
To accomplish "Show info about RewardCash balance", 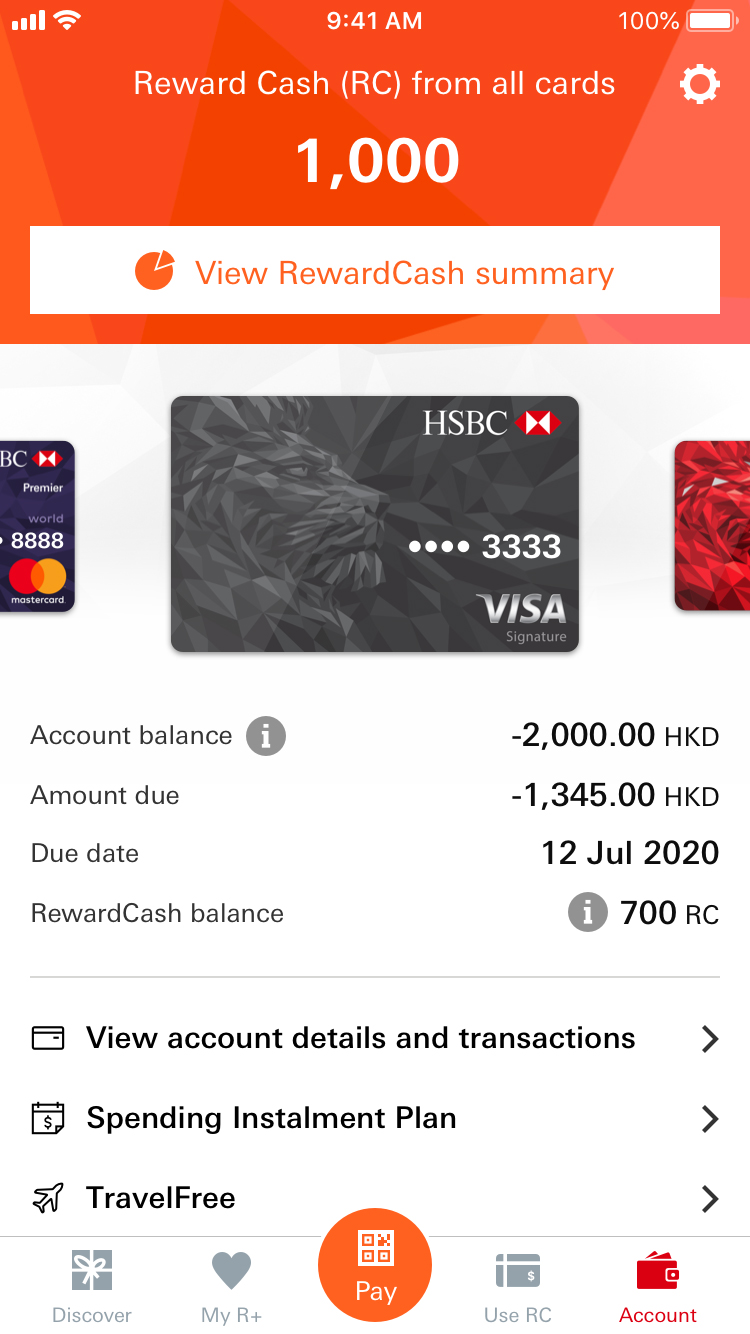I will point(587,912).
